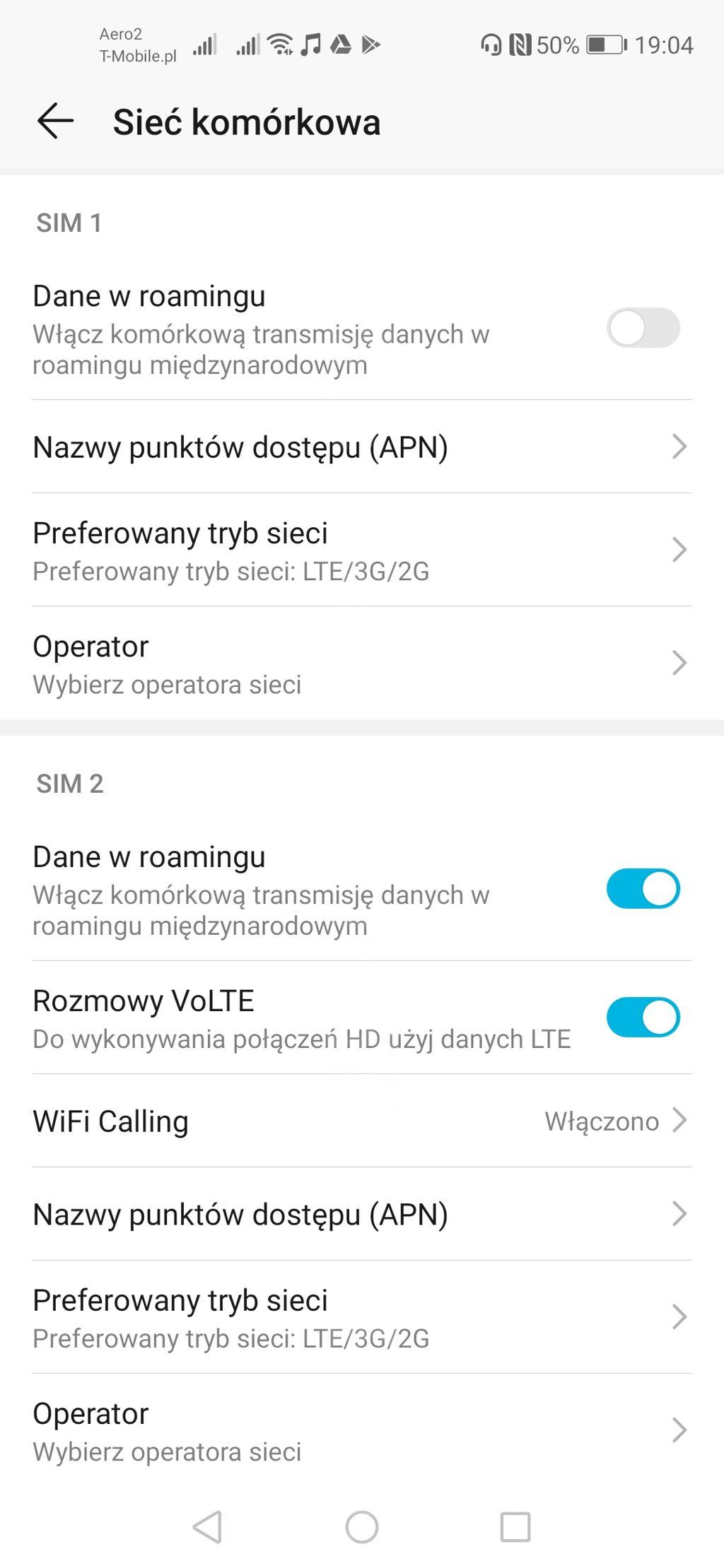
Task: Disable Dane w roamingu for SIM 2
Action: click(643, 889)
